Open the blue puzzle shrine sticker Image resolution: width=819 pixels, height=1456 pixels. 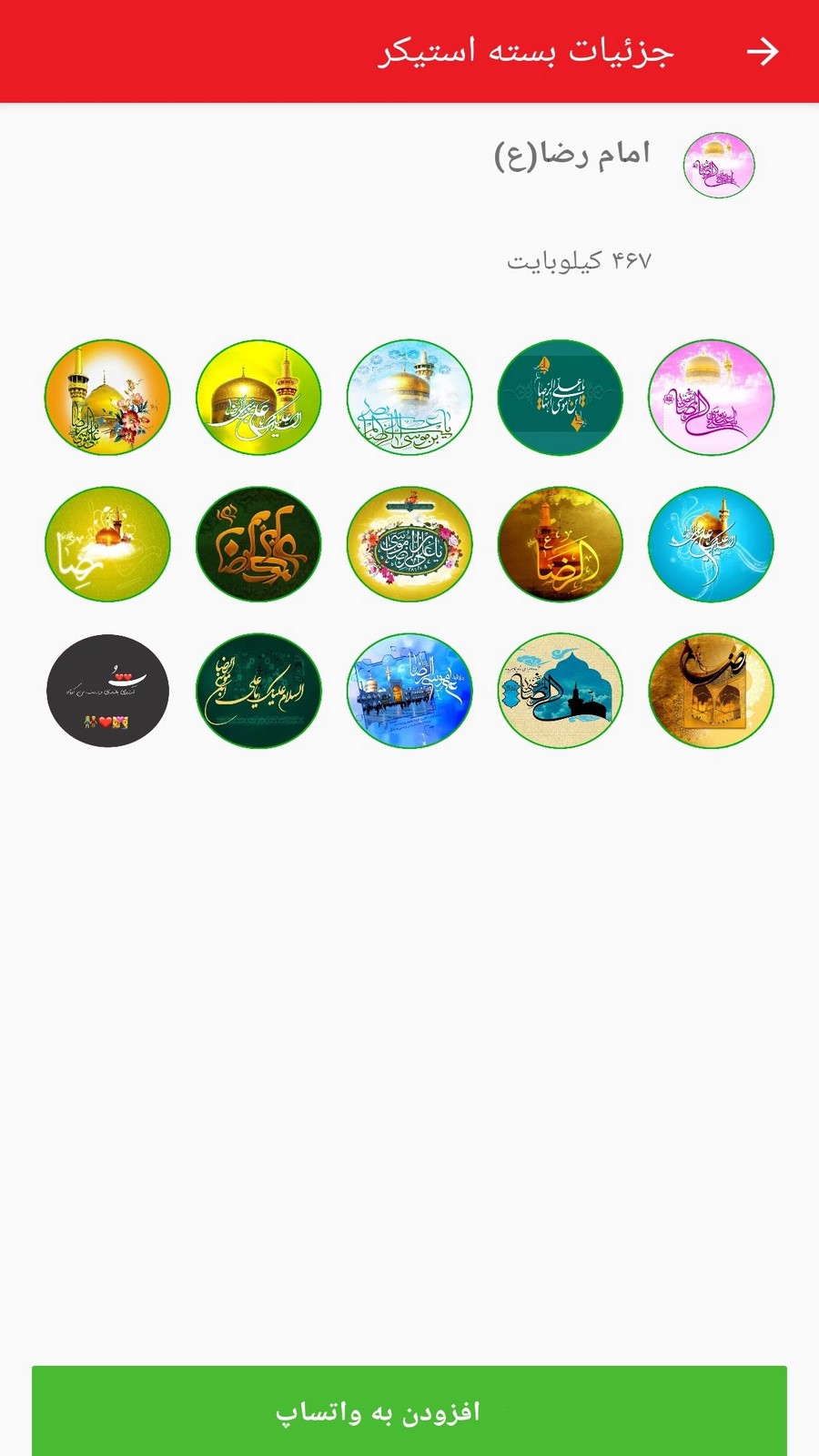[x=409, y=691]
